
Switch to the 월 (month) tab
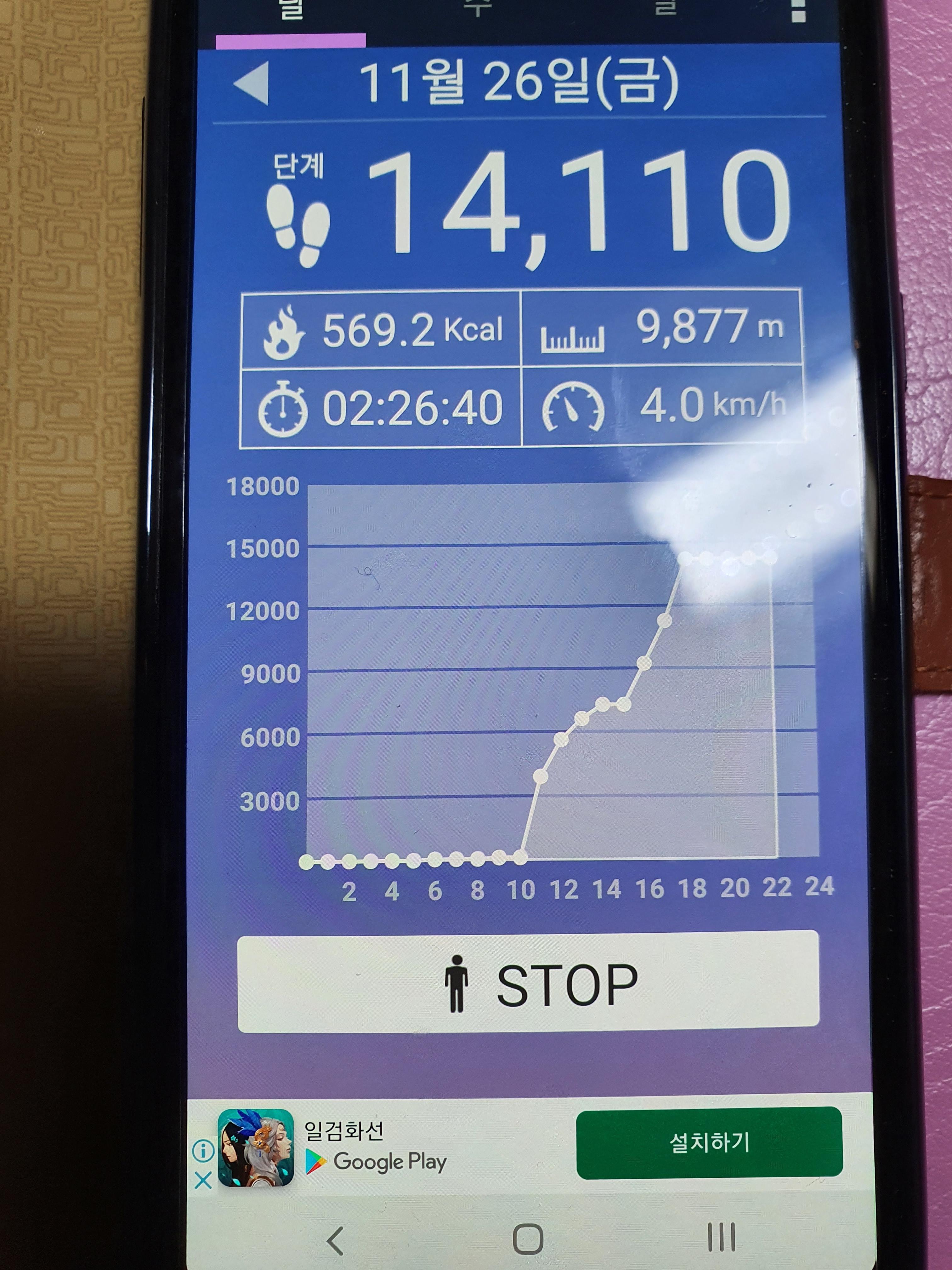(x=666, y=8)
